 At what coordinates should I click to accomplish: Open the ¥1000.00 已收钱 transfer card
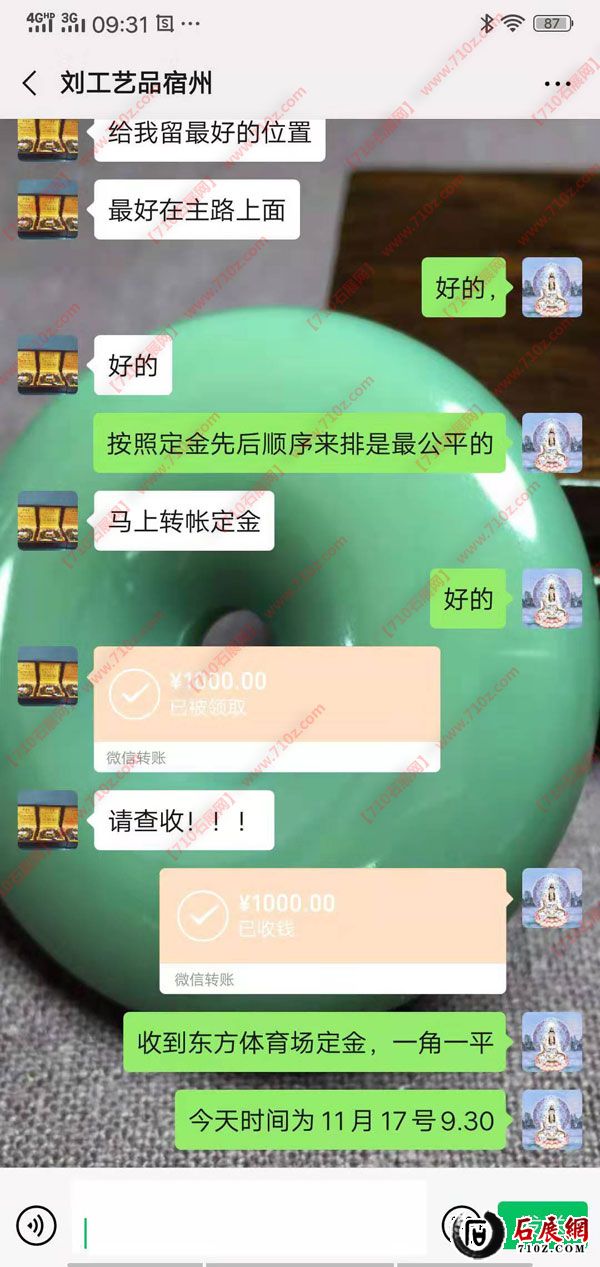pos(332,930)
